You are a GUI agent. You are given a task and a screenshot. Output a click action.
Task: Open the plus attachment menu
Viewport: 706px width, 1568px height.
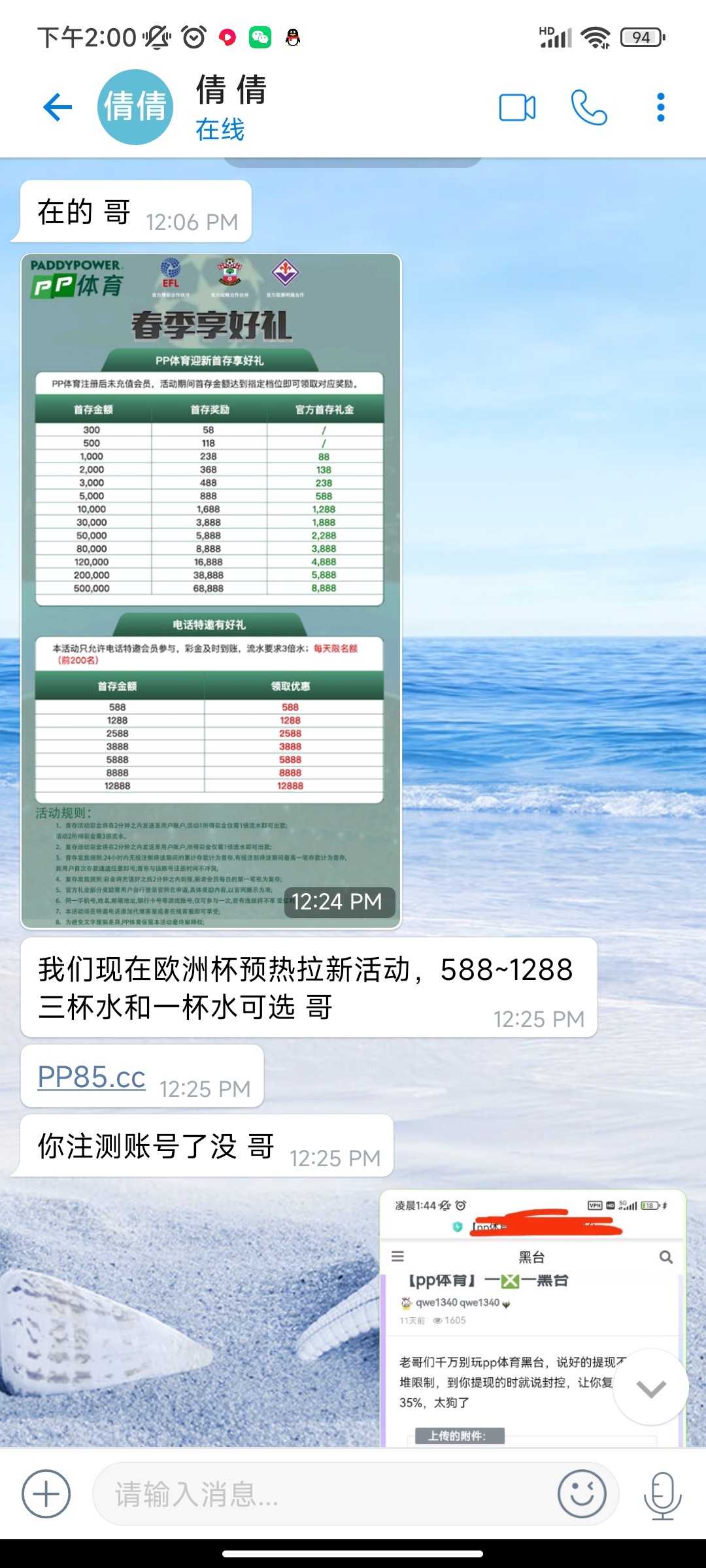46,1494
